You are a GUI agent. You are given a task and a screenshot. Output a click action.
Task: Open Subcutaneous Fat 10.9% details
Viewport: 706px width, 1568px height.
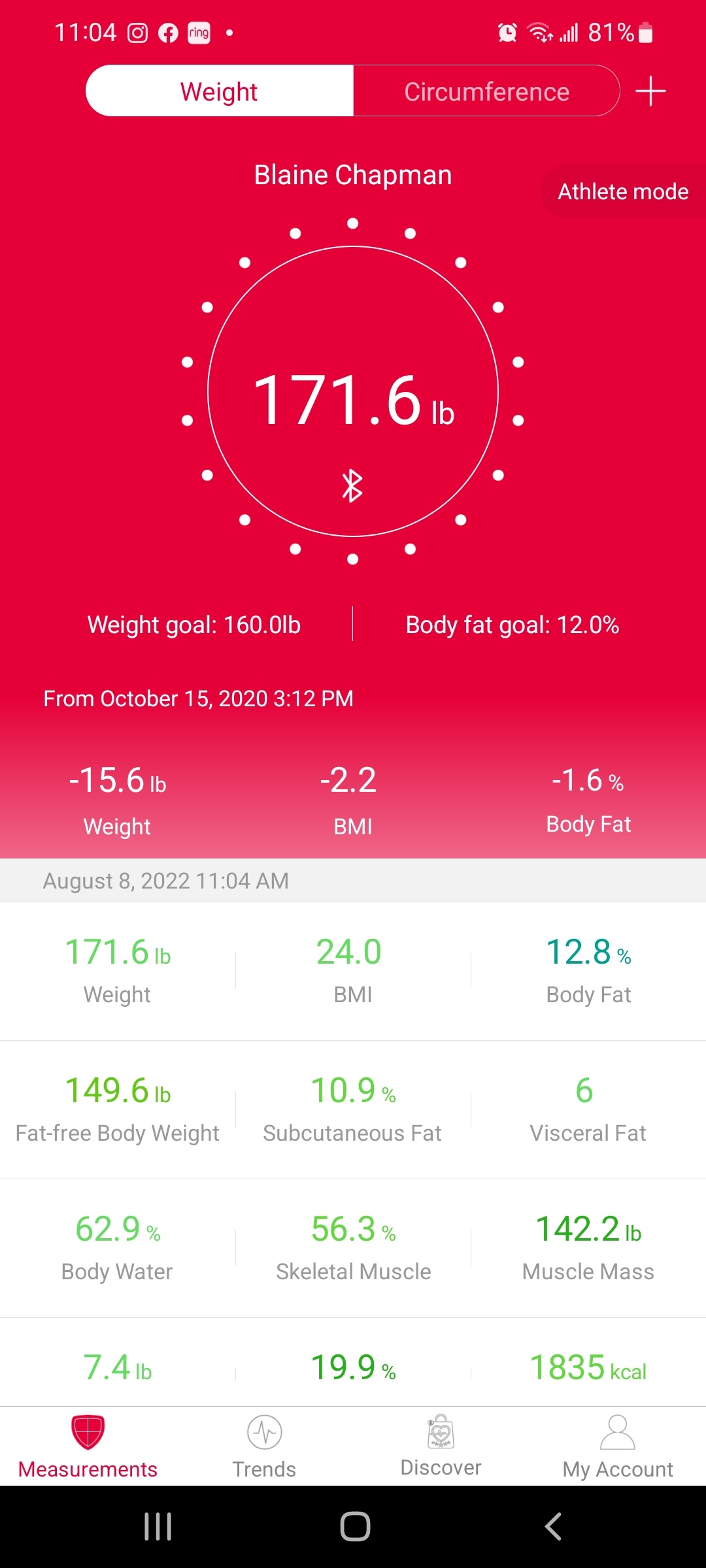(x=353, y=1109)
